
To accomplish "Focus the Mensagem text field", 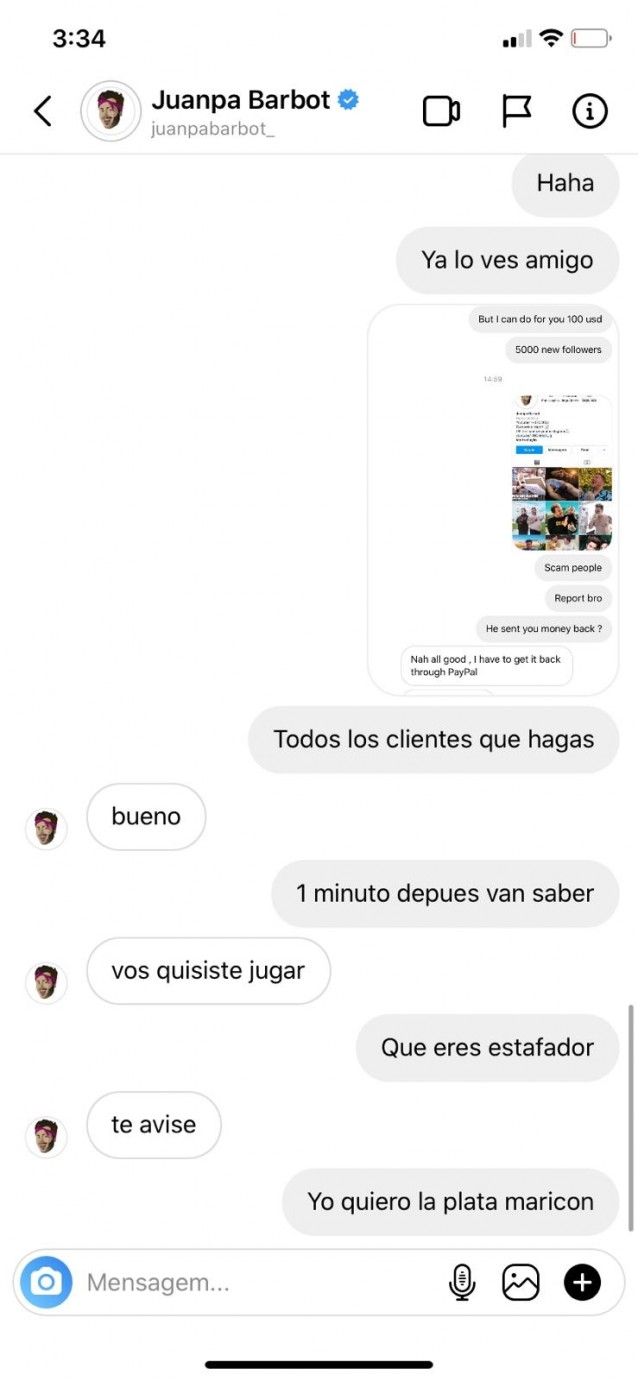I will coord(250,1282).
